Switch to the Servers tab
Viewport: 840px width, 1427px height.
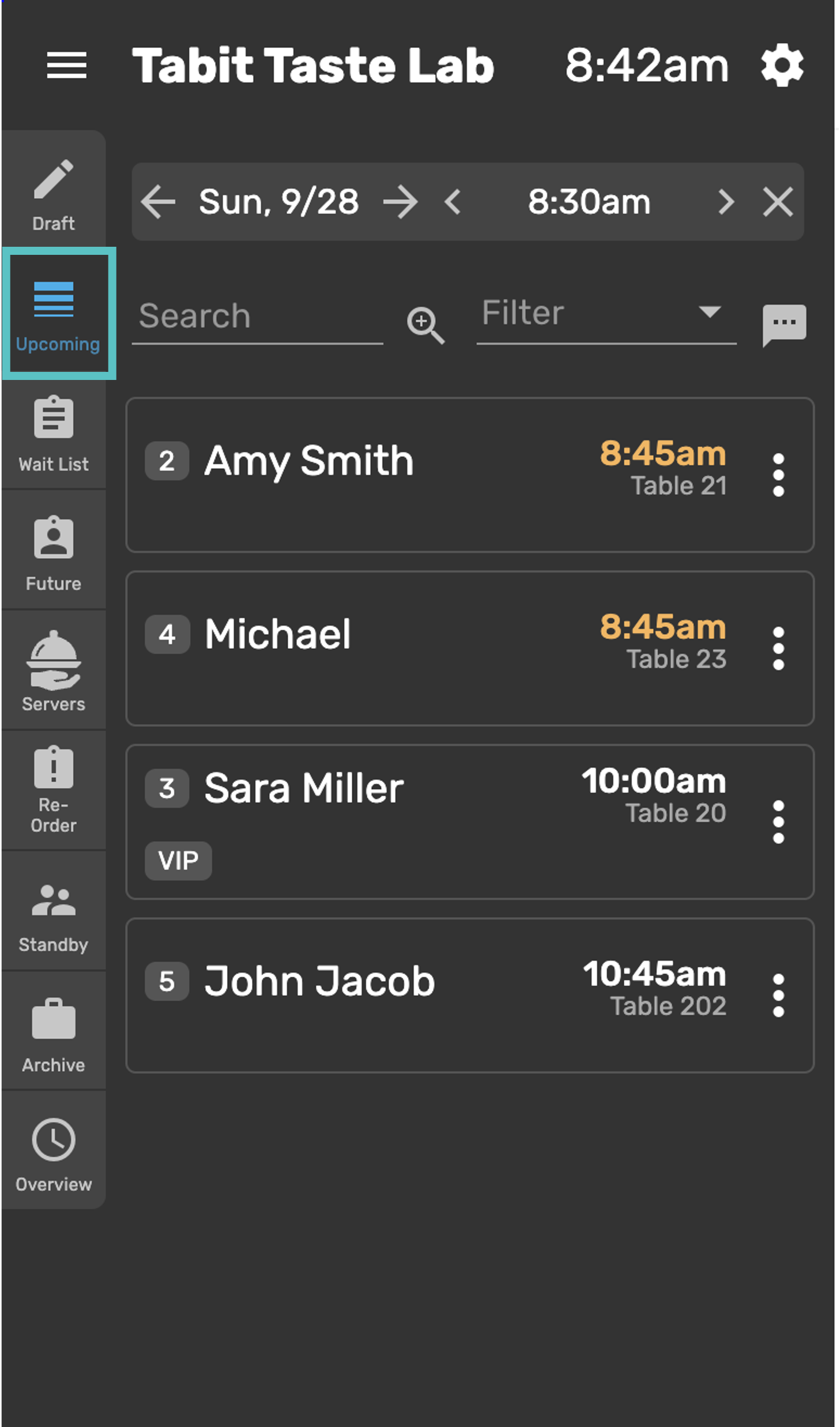pos(54,672)
